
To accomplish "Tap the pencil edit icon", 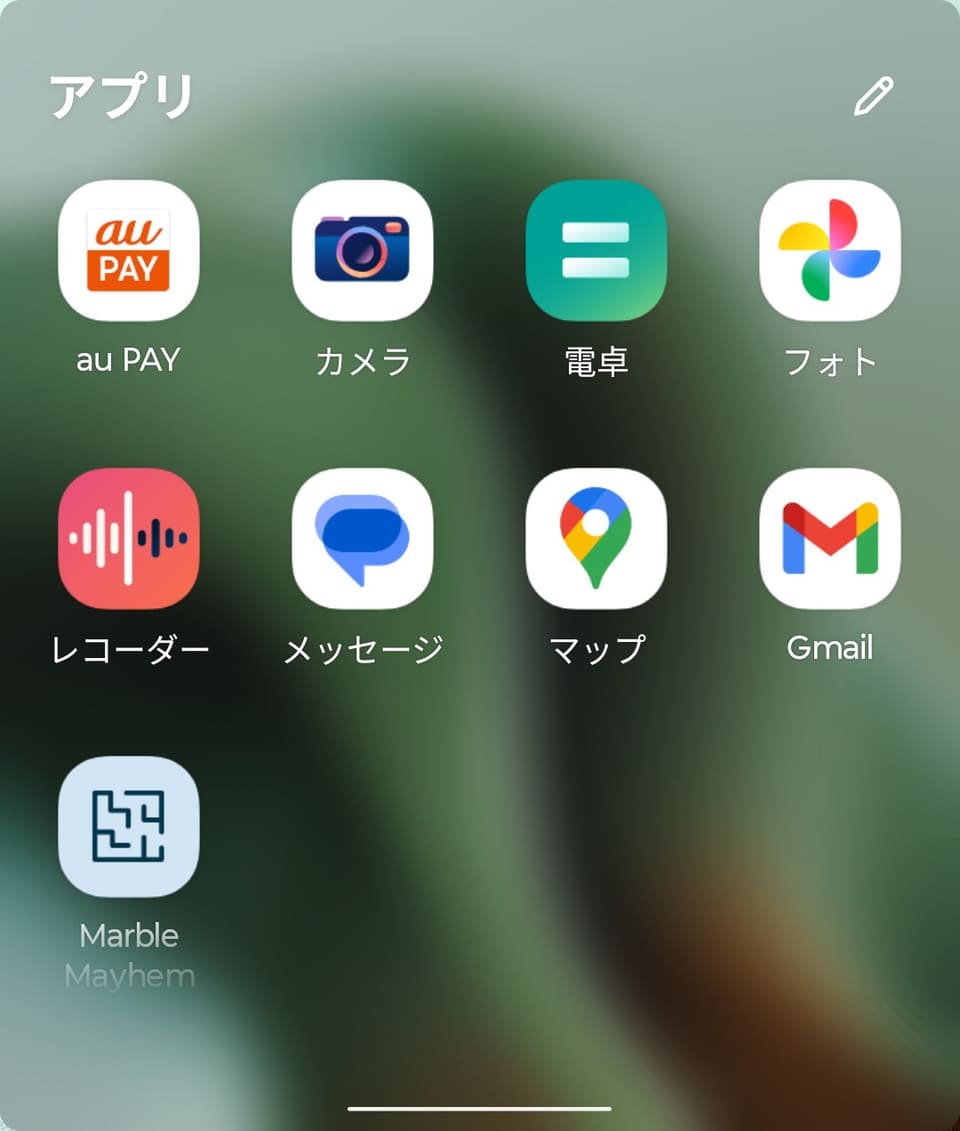I will 873,97.
